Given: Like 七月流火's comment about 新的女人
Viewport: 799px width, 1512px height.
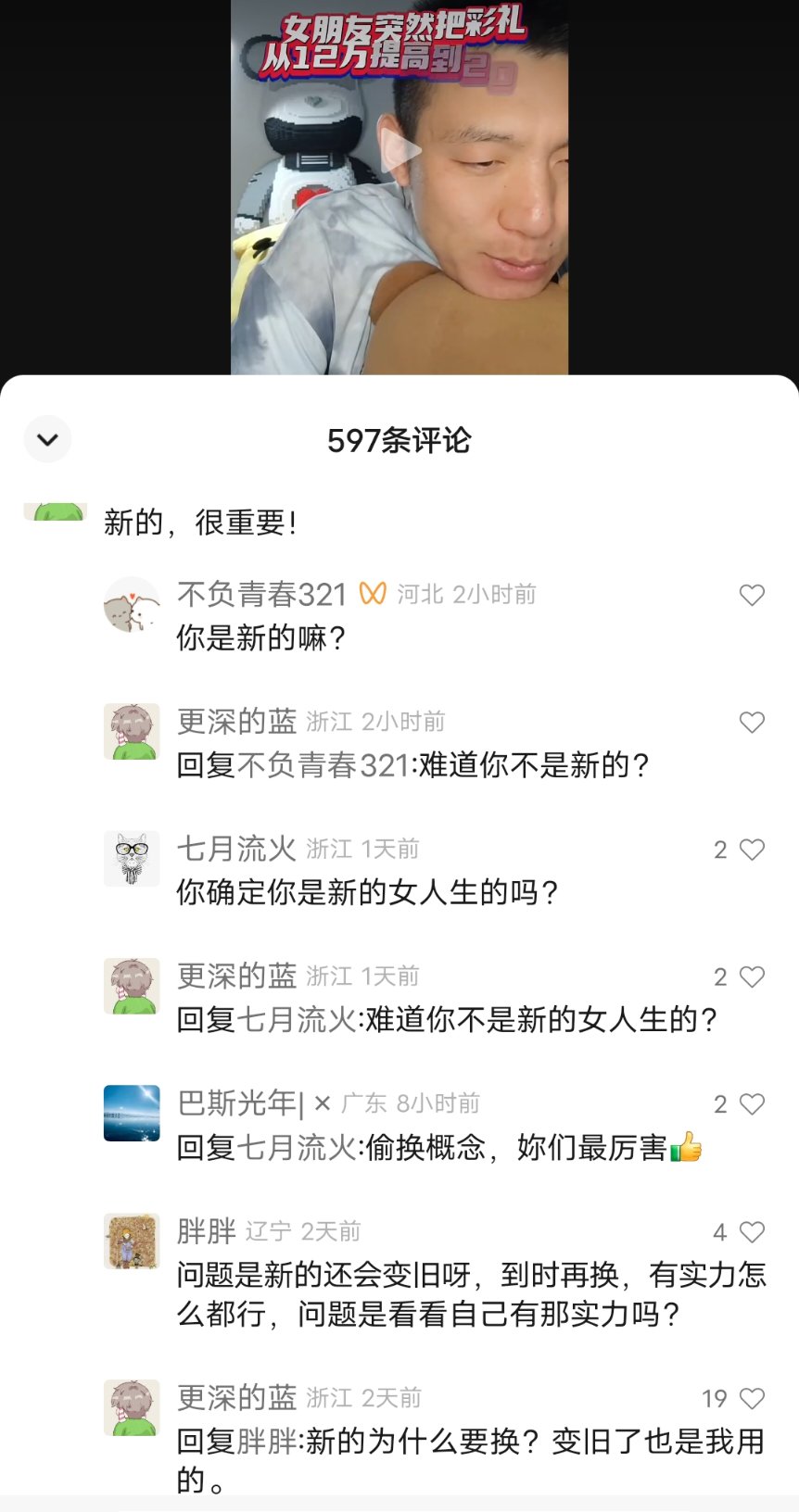Looking at the screenshot, I should pyautogui.click(x=752, y=850).
